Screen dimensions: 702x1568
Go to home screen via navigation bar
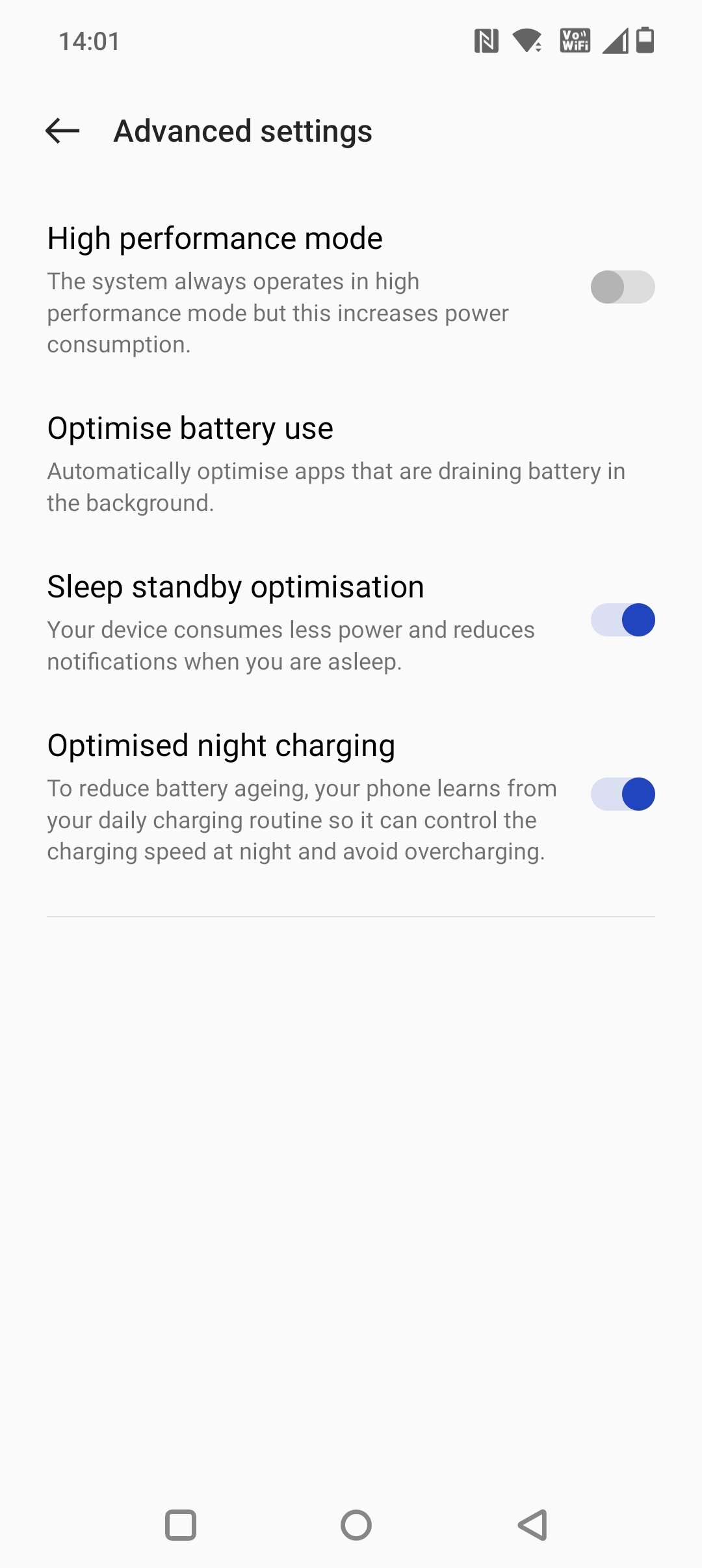point(356,1525)
